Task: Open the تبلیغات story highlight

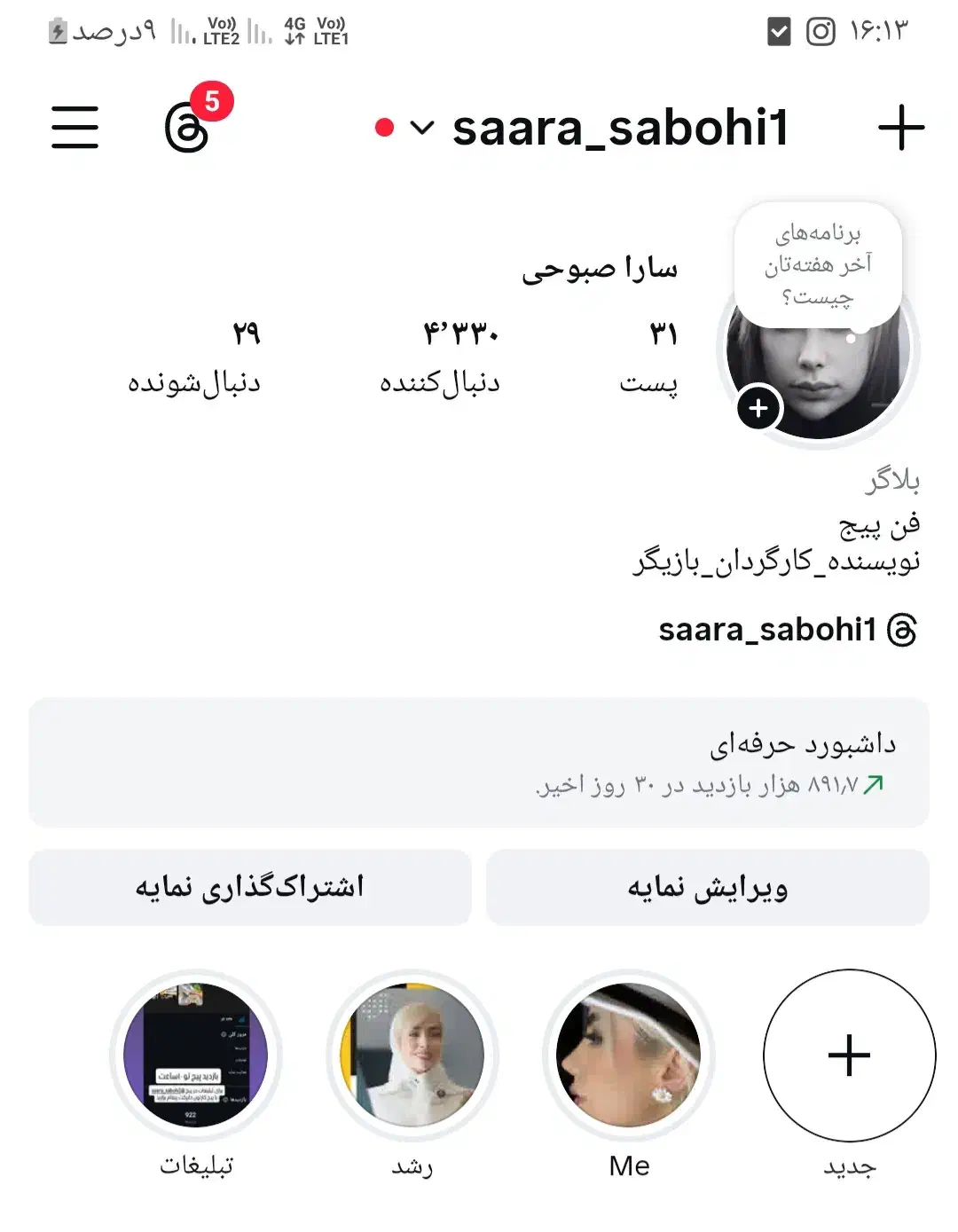Action: click(x=196, y=1055)
